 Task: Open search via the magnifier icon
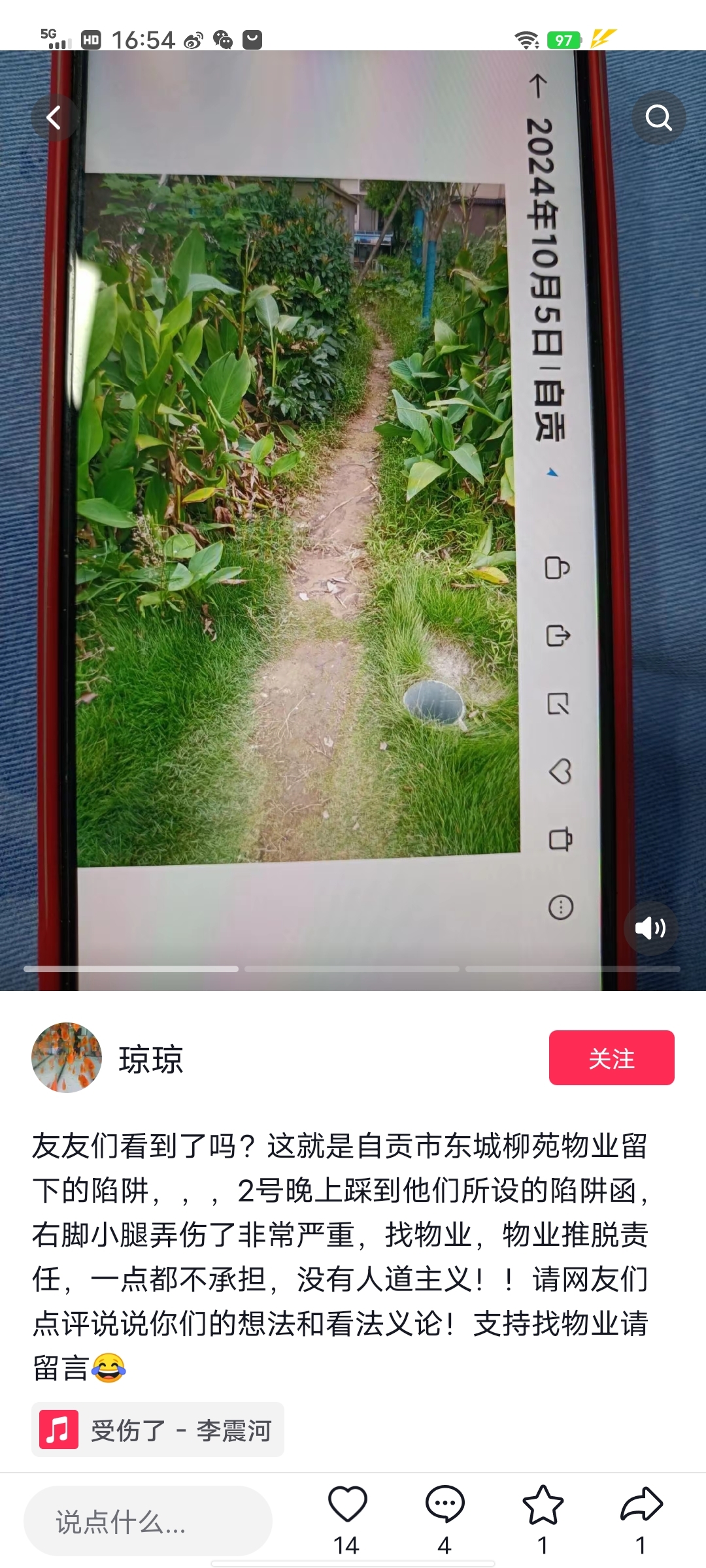(x=658, y=118)
